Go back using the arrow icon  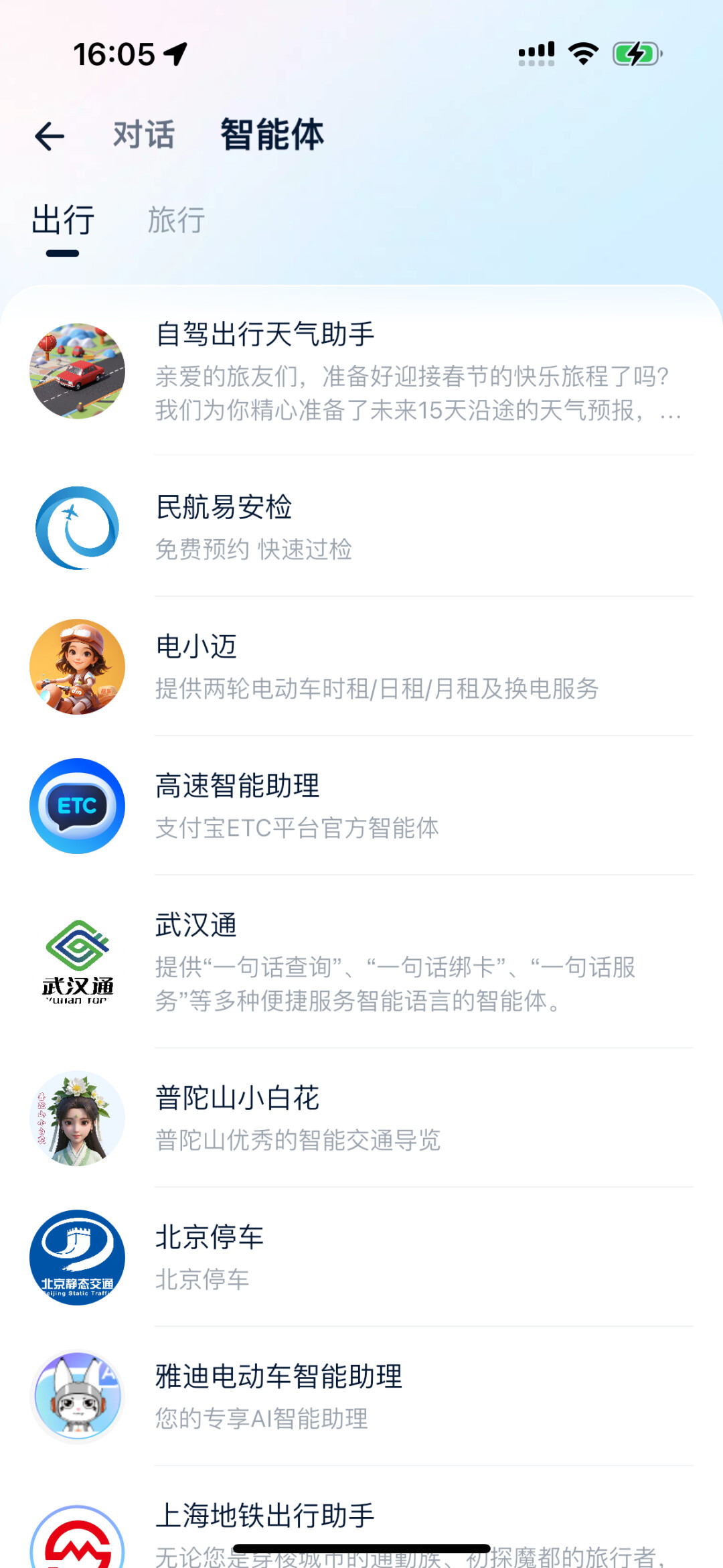50,137
